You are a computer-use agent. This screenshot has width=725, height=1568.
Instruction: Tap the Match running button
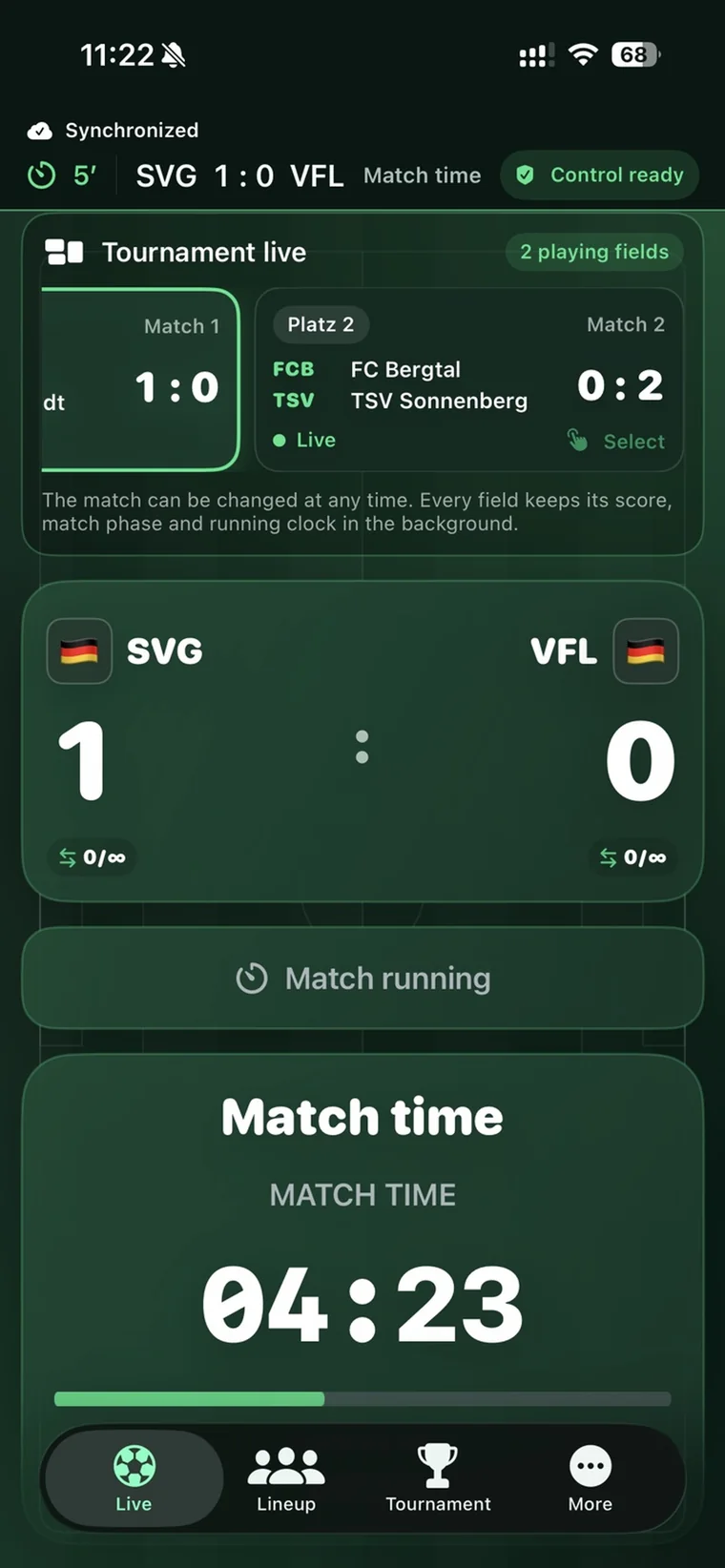coord(362,979)
